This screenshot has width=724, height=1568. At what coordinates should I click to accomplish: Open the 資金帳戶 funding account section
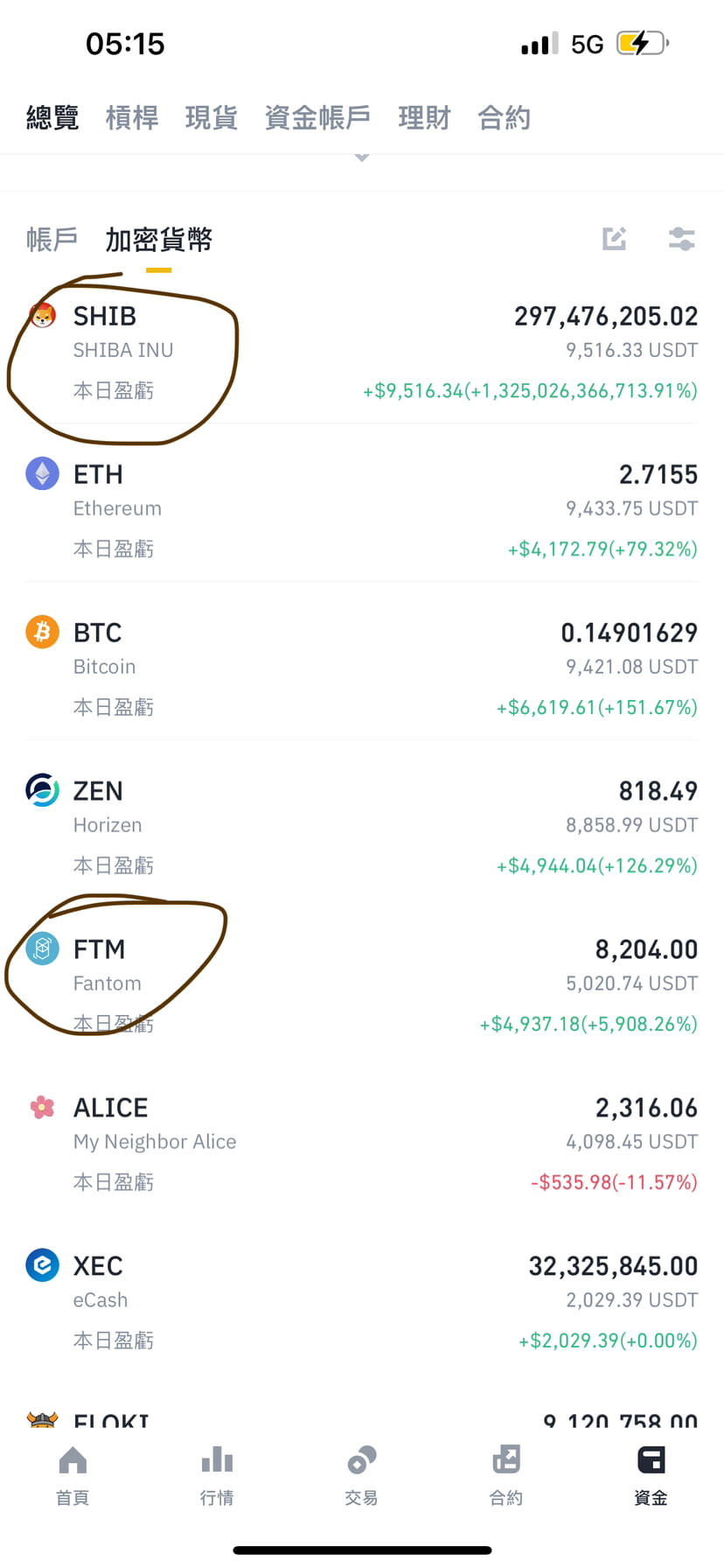click(317, 118)
